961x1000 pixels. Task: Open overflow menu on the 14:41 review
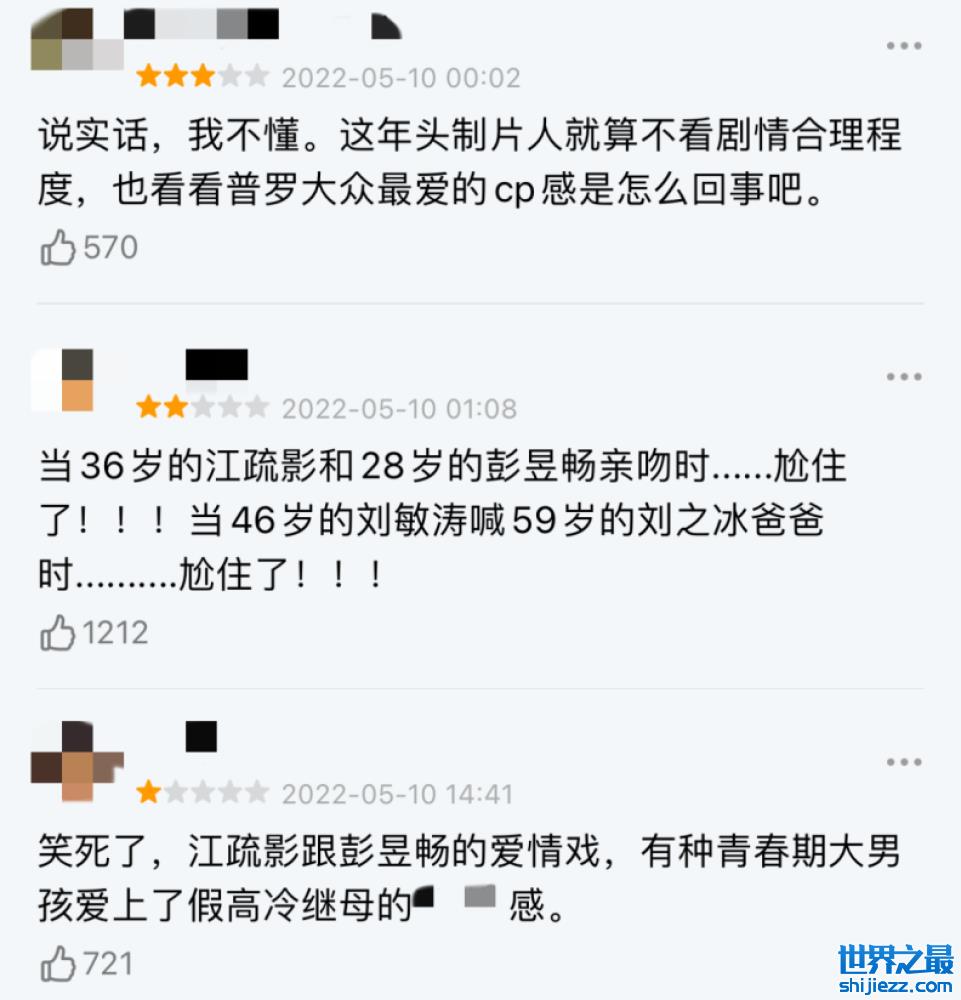coord(904,763)
